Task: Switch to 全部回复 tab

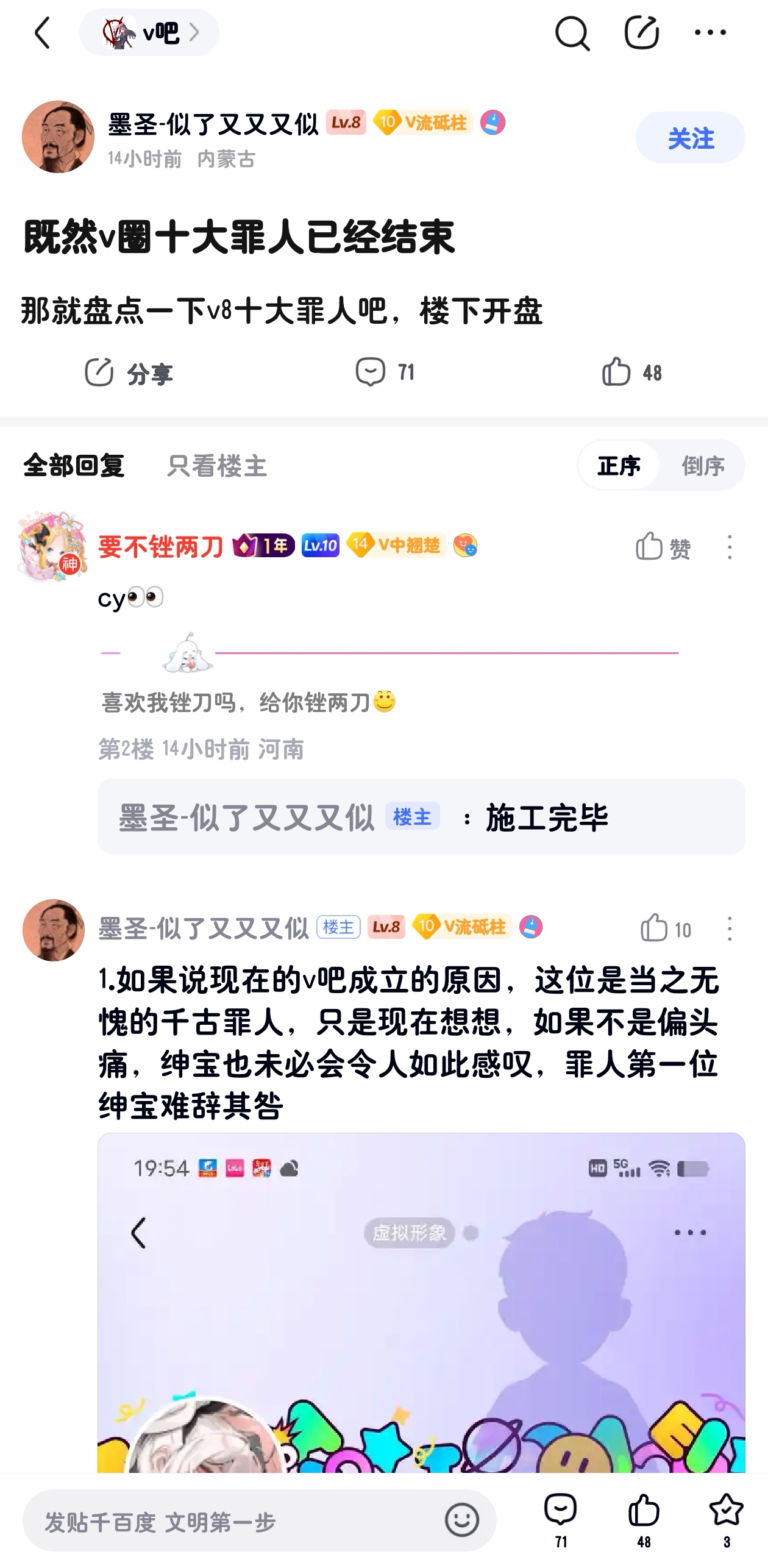Action: (x=74, y=466)
